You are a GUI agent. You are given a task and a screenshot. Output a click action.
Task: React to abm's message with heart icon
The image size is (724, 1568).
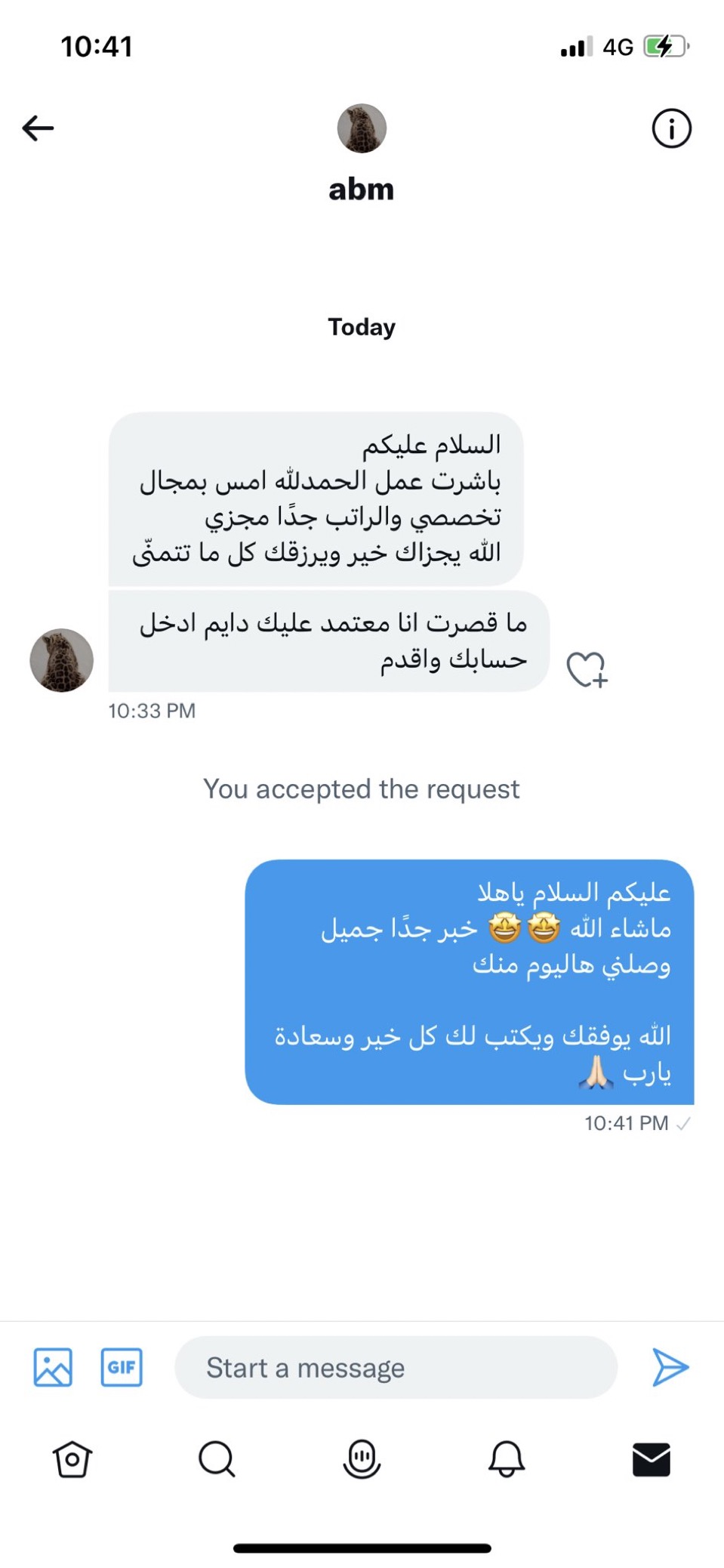pos(587,668)
